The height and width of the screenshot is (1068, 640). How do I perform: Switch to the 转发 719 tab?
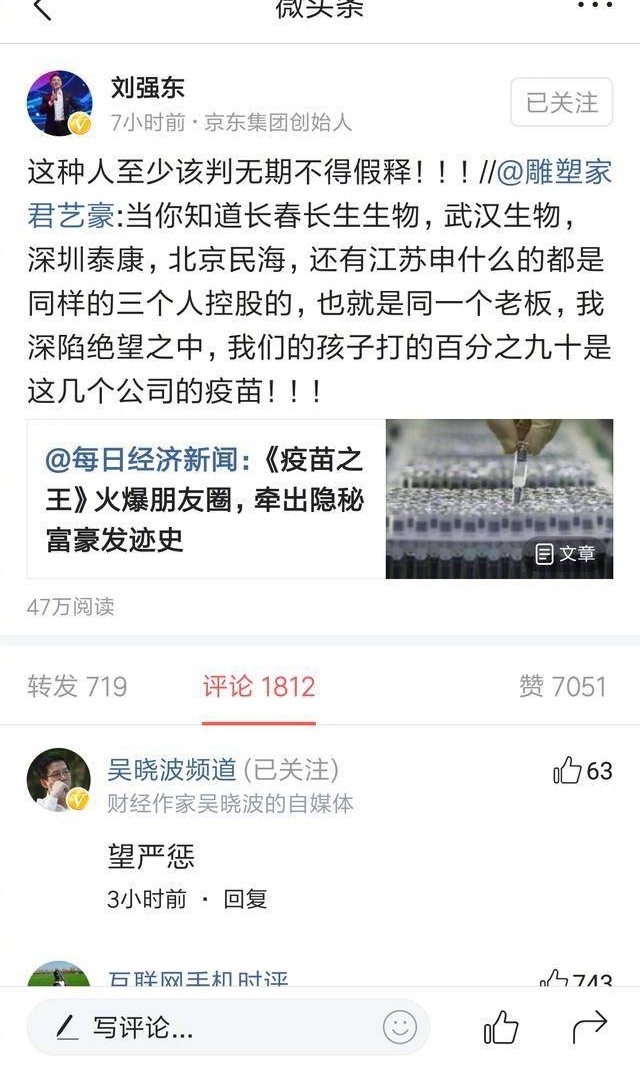click(77, 686)
